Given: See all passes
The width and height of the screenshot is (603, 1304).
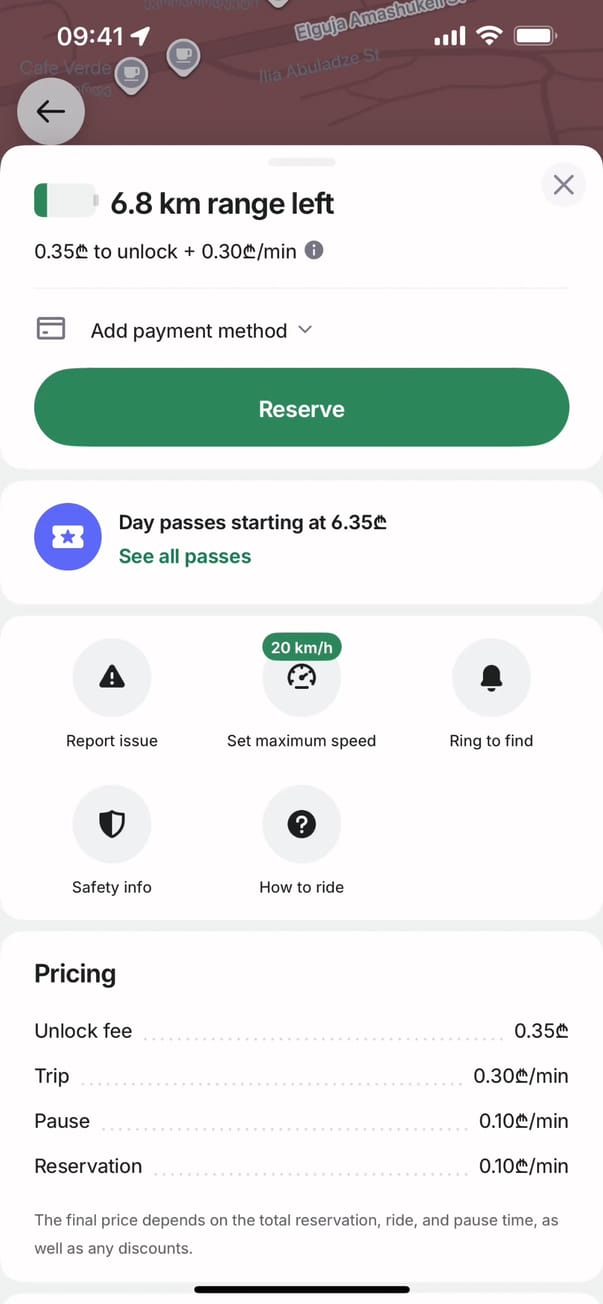Looking at the screenshot, I should 185,556.
